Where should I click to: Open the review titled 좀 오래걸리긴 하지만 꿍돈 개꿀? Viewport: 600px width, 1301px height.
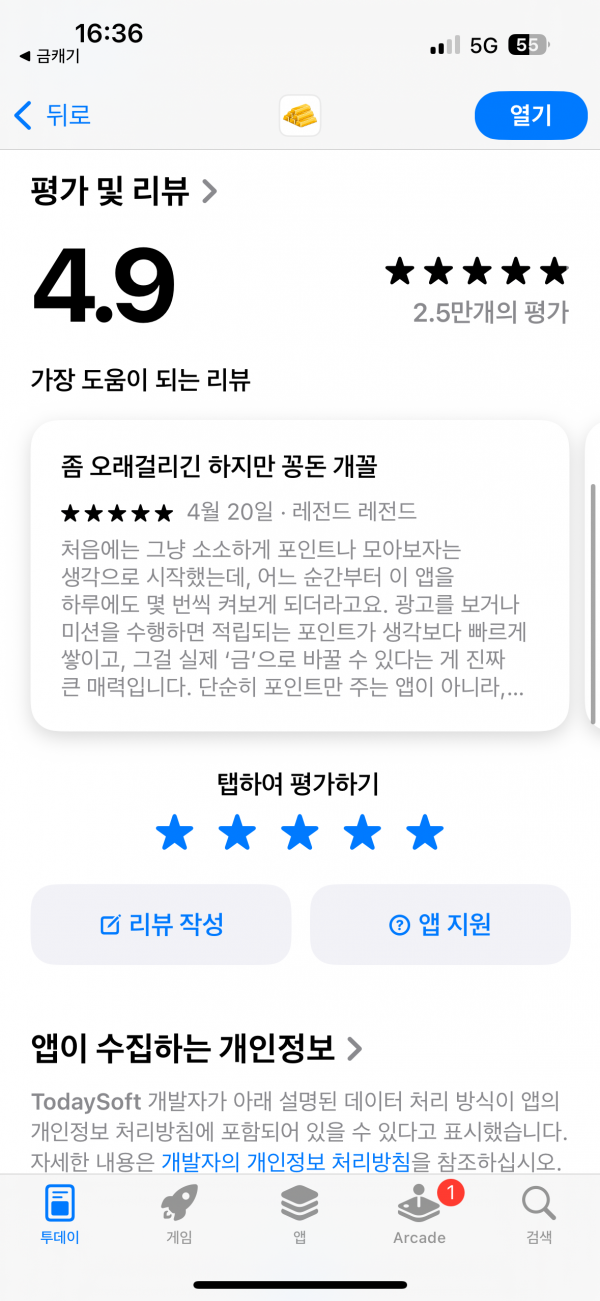click(300, 575)
